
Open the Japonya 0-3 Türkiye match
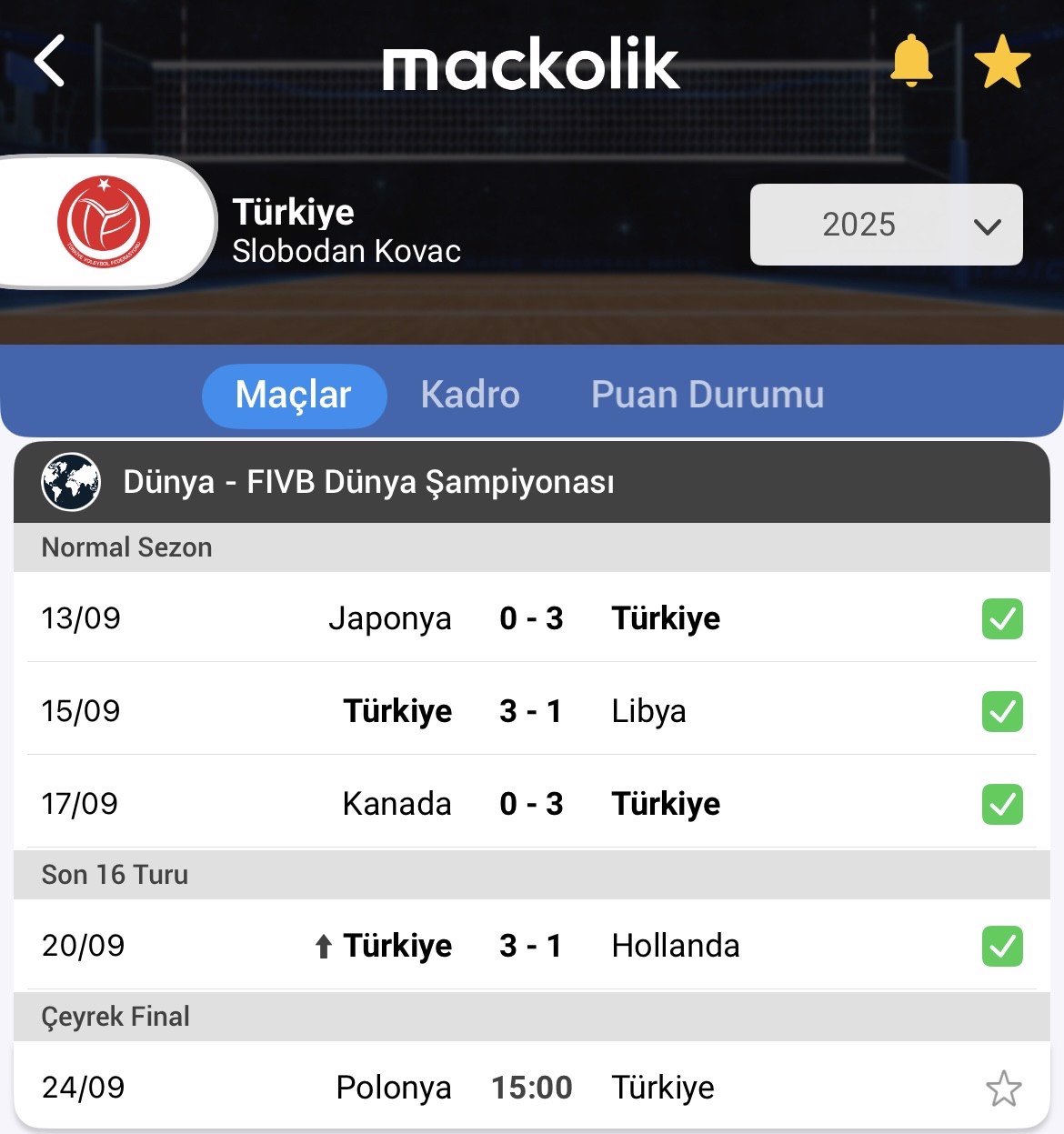[531, 618]
